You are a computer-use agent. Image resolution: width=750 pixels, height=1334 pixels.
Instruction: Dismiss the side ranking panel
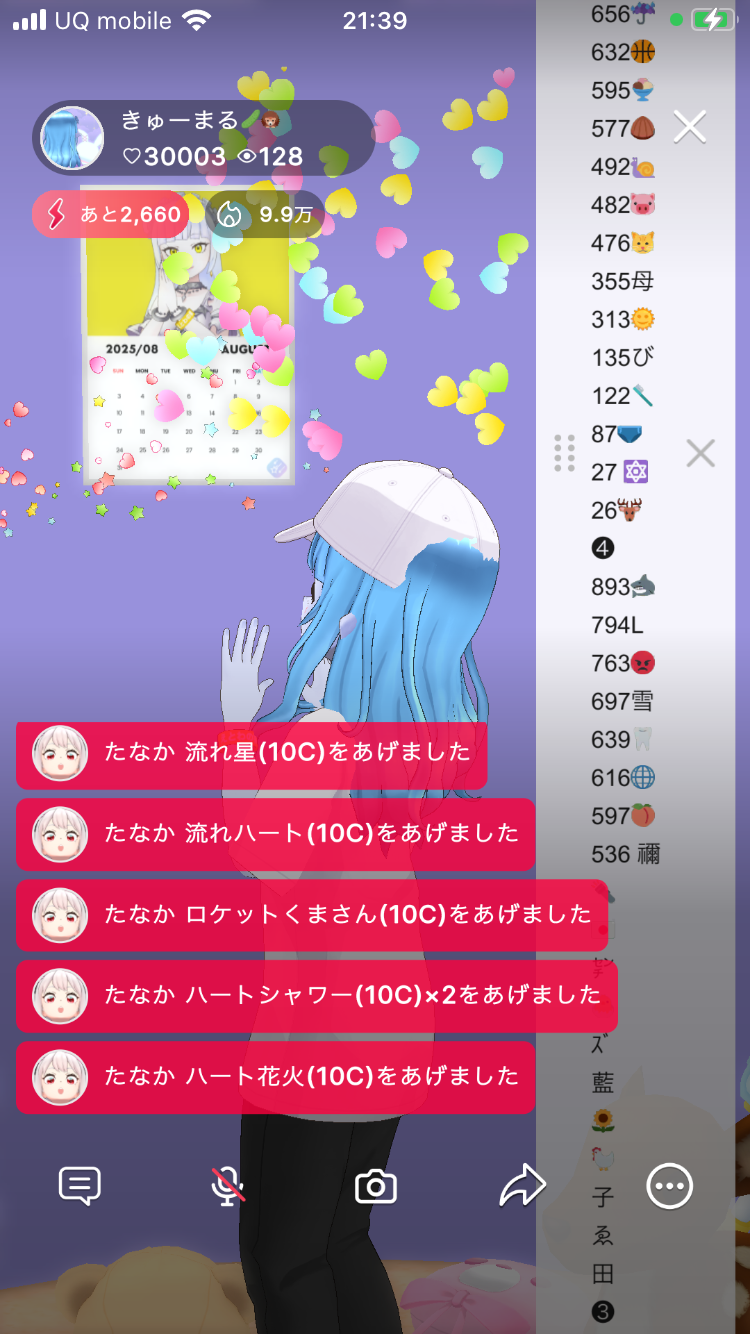tap(700, 454)
